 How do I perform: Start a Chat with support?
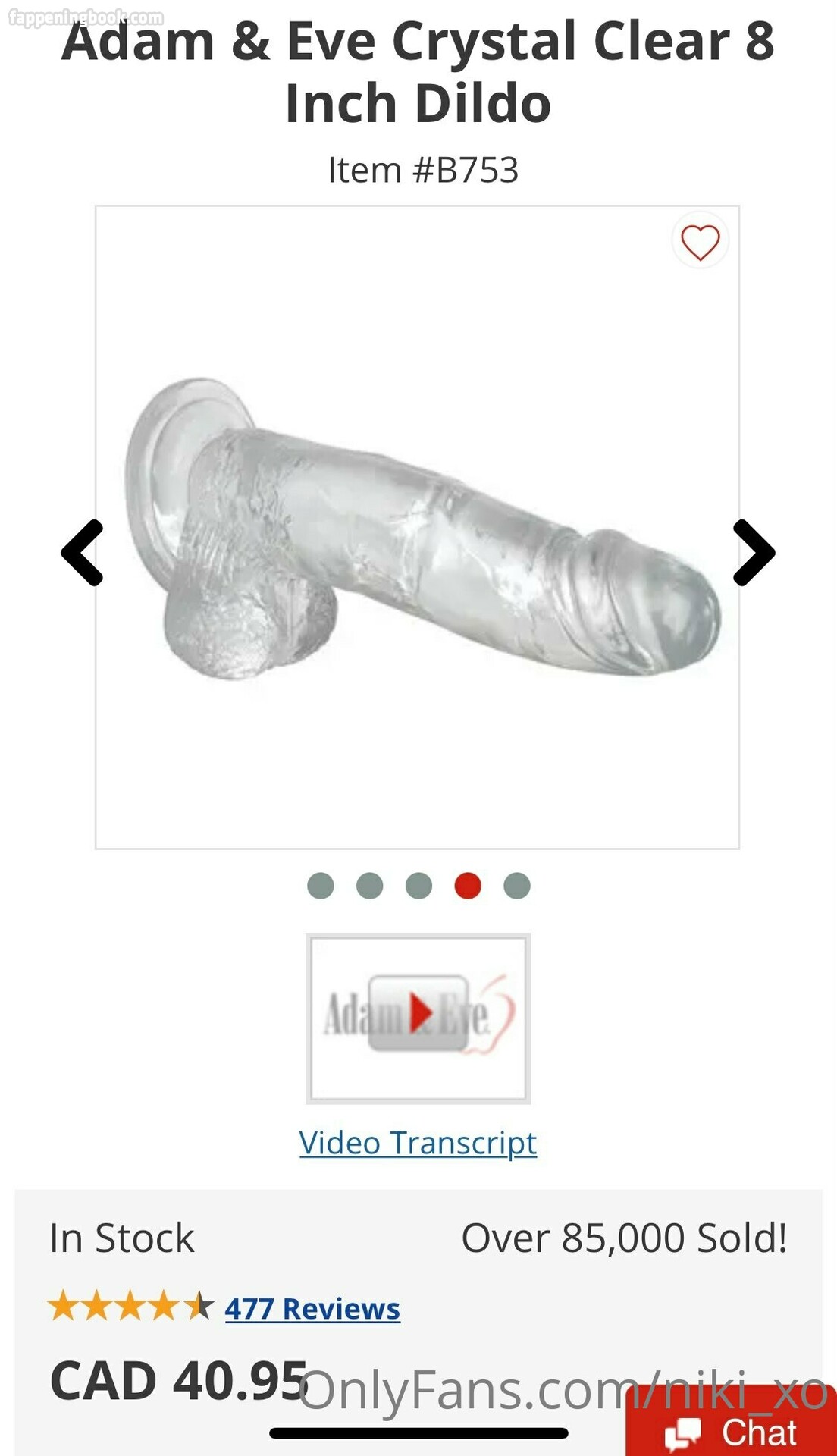pyautogui.click(x=732, y=1430)
